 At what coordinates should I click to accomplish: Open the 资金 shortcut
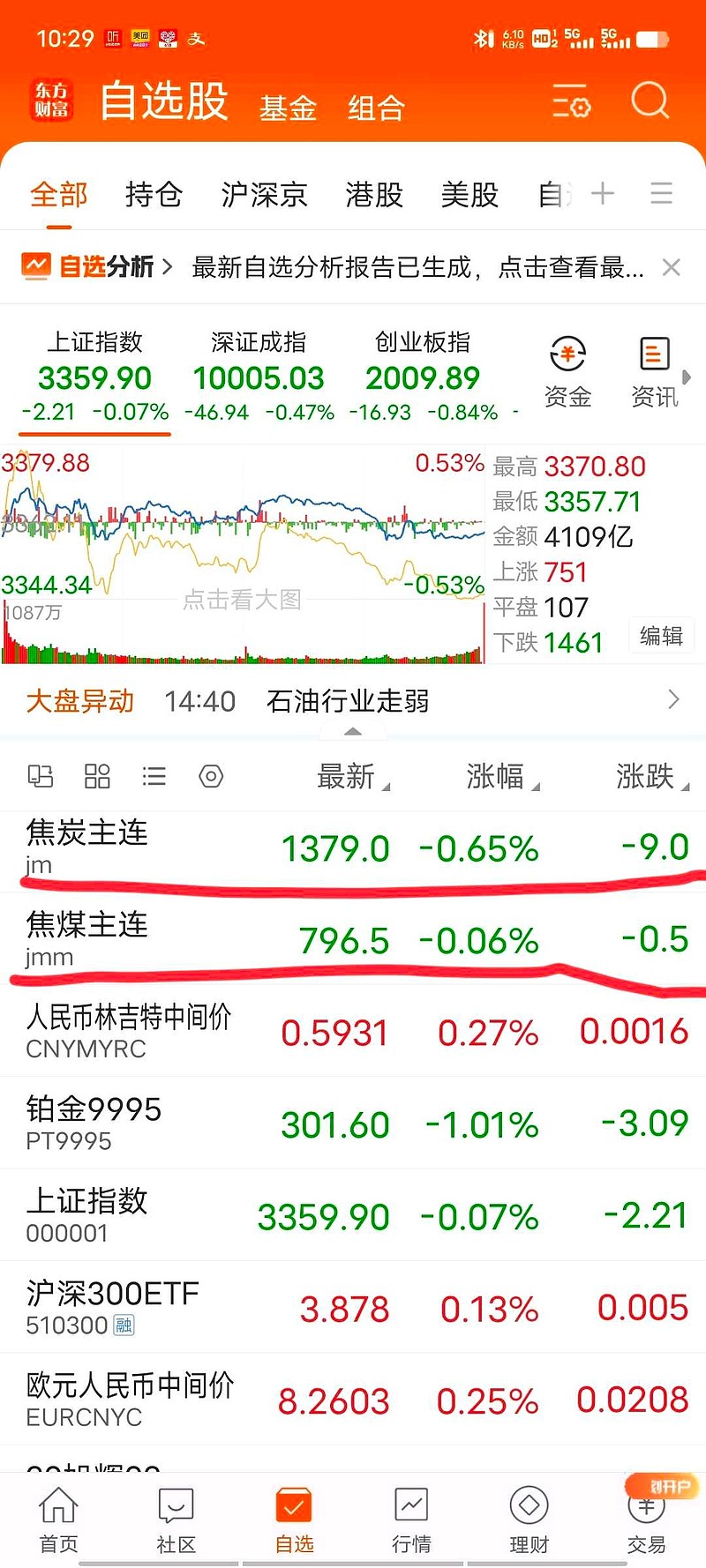click(x=567, y=371)
